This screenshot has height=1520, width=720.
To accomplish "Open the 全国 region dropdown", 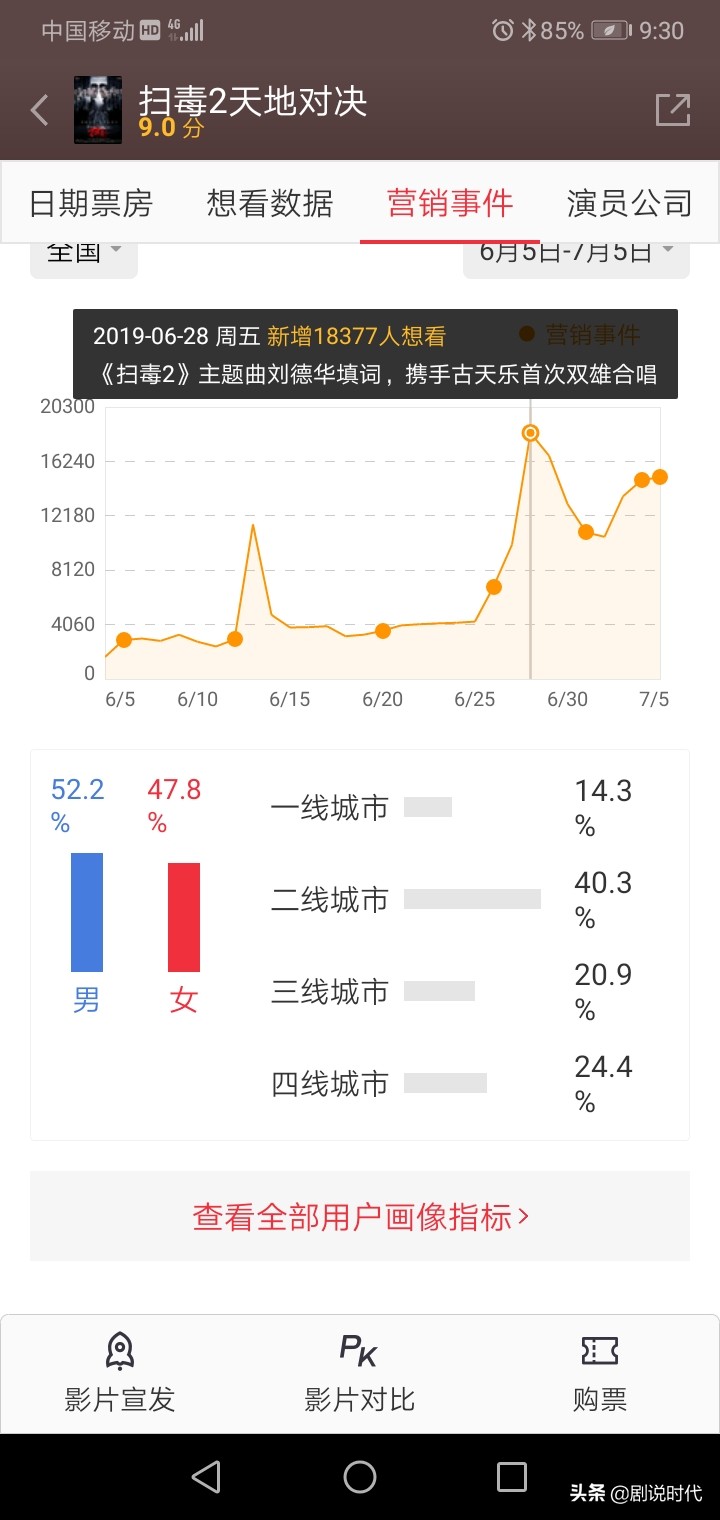I will tap(84, 256).
